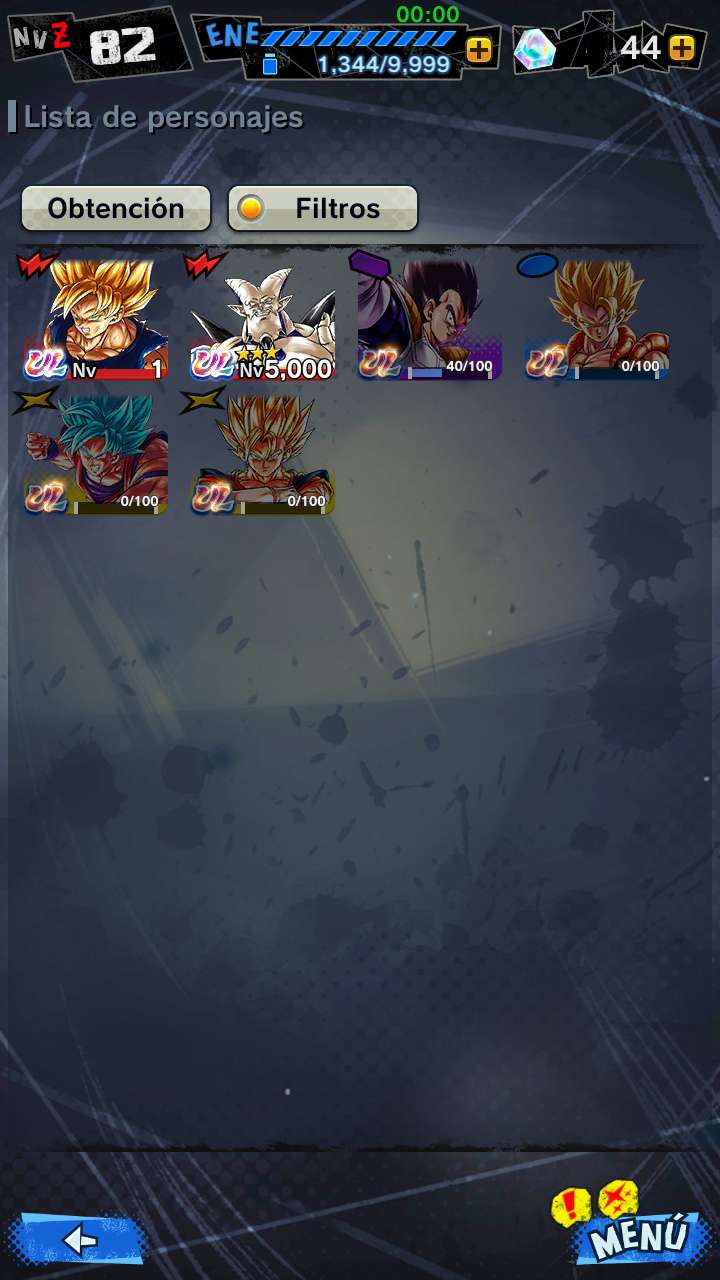Image resolution: width=720 pixels, height=1280 pixels.
Task: Open the Filtros filter options
Action: 322,208
